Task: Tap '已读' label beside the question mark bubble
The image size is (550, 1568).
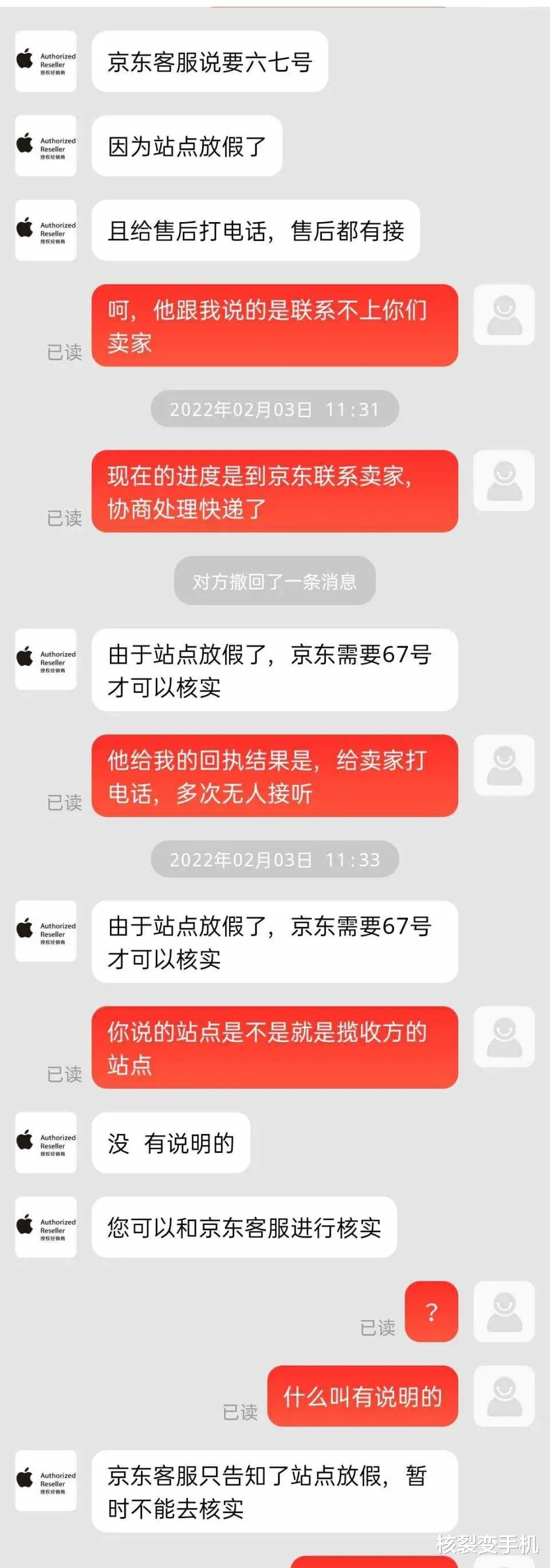Action: (378, 1326)
